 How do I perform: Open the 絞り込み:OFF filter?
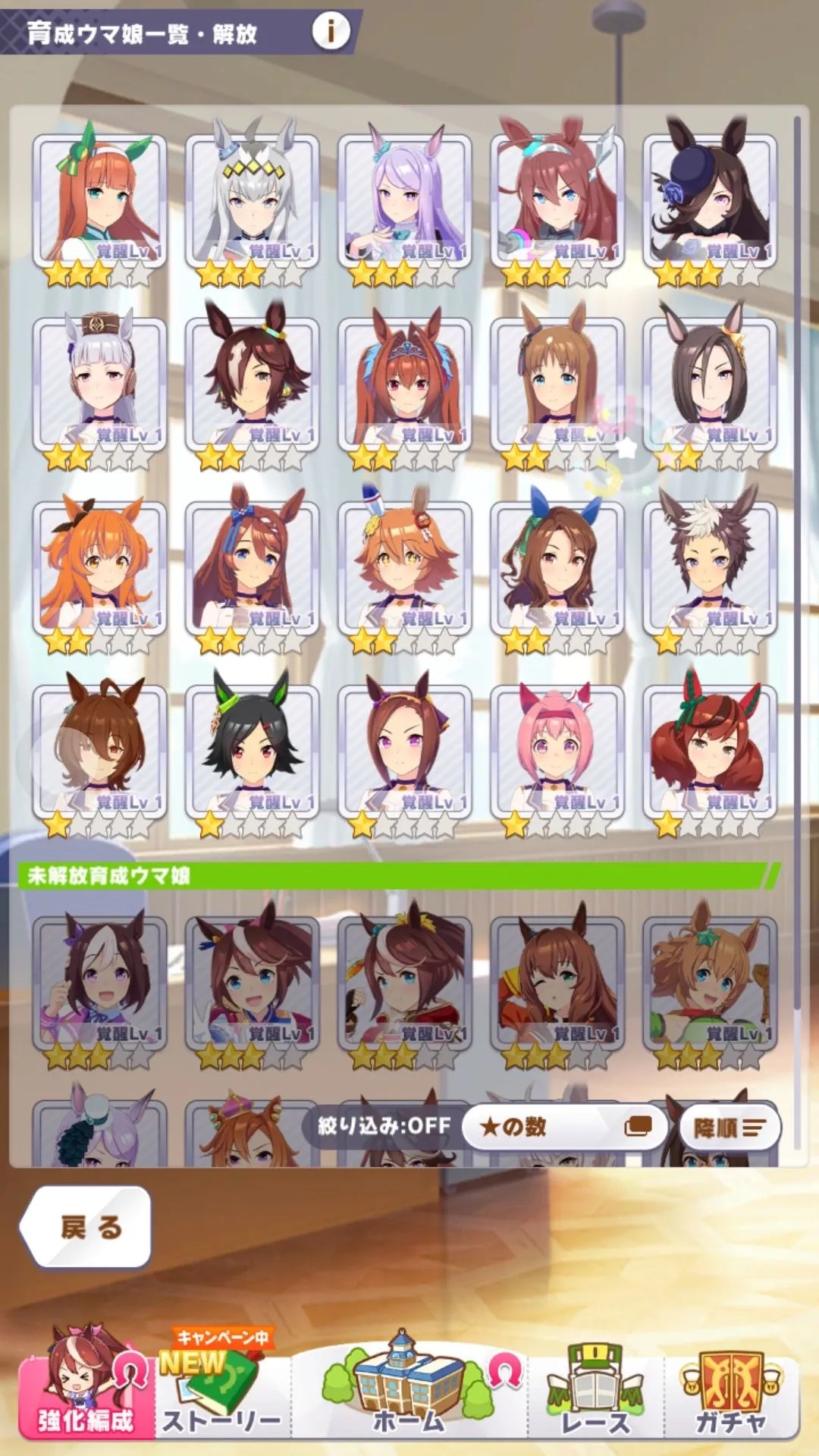pyautogui.click(x=384, y=1125)
